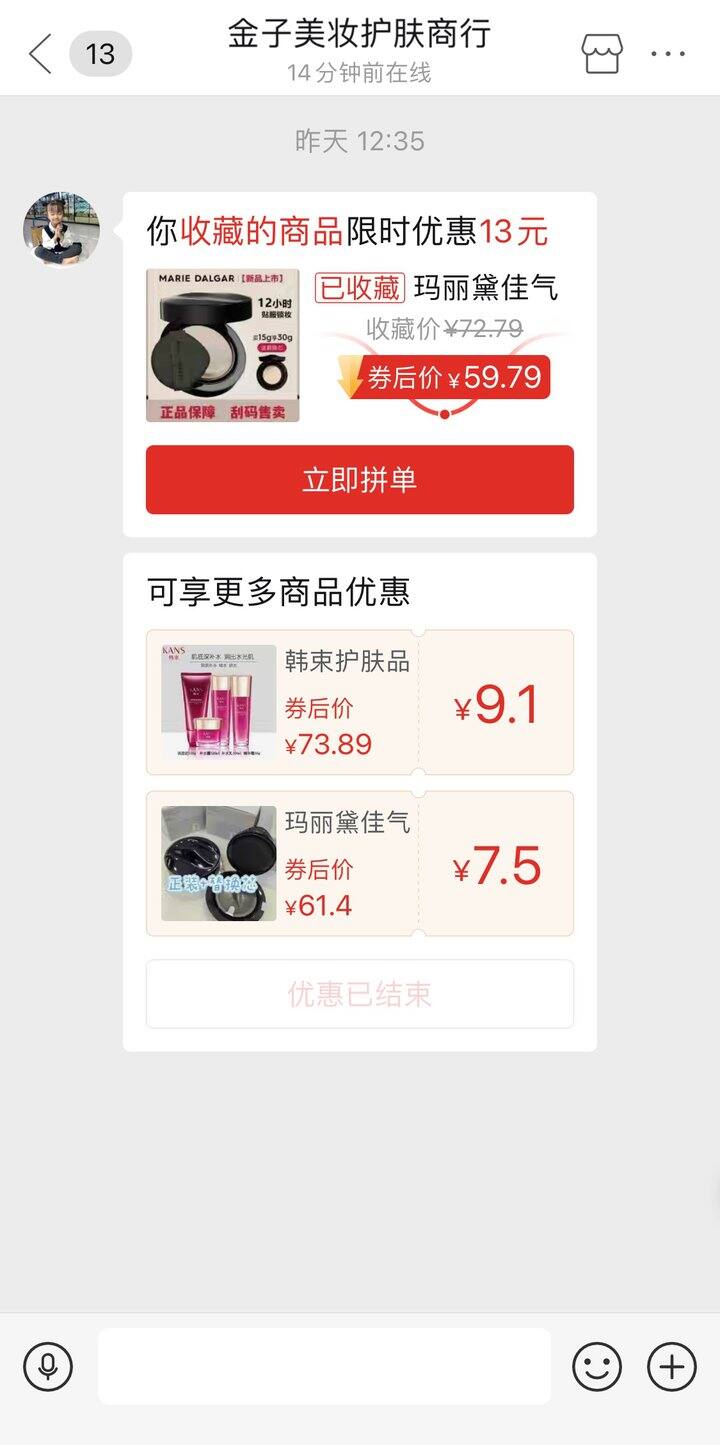Image resolution: width=720 pixels, height=1445 pixels.
Task: Open the favorited 玛丽黛佳 cushion product
Action: click(x=360, y=345)
